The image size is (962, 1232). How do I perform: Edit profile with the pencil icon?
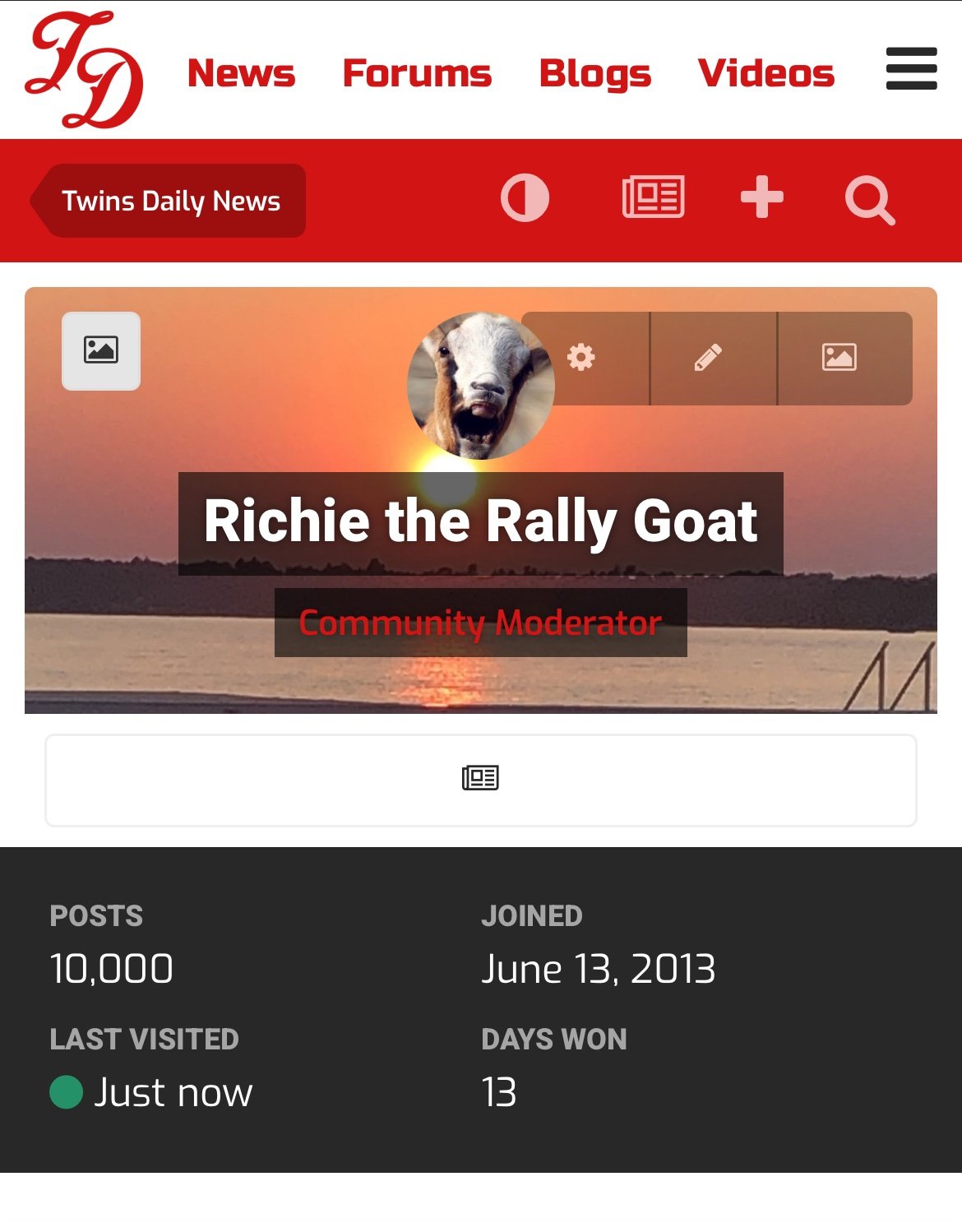pos(709,358)
